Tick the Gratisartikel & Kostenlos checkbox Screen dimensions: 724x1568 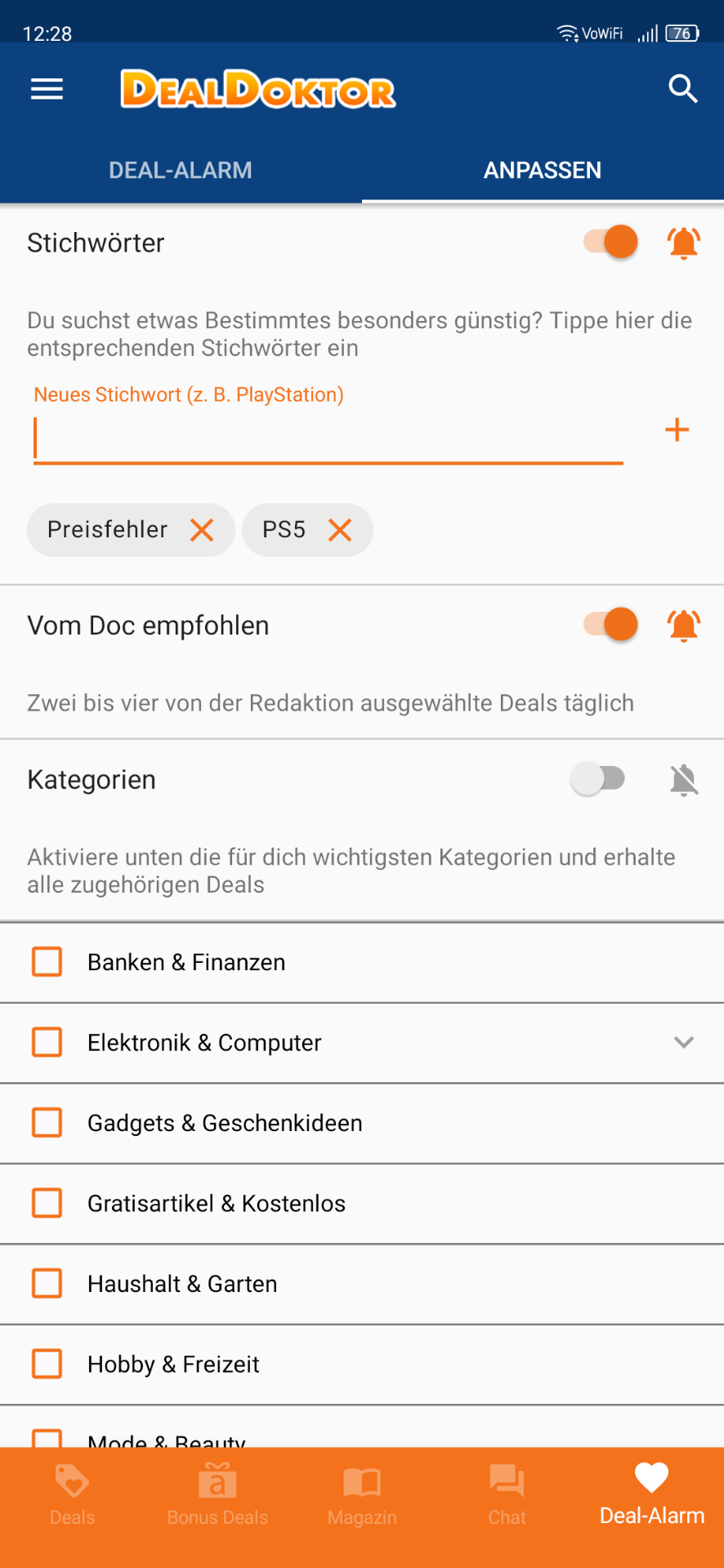point(47,1203)
